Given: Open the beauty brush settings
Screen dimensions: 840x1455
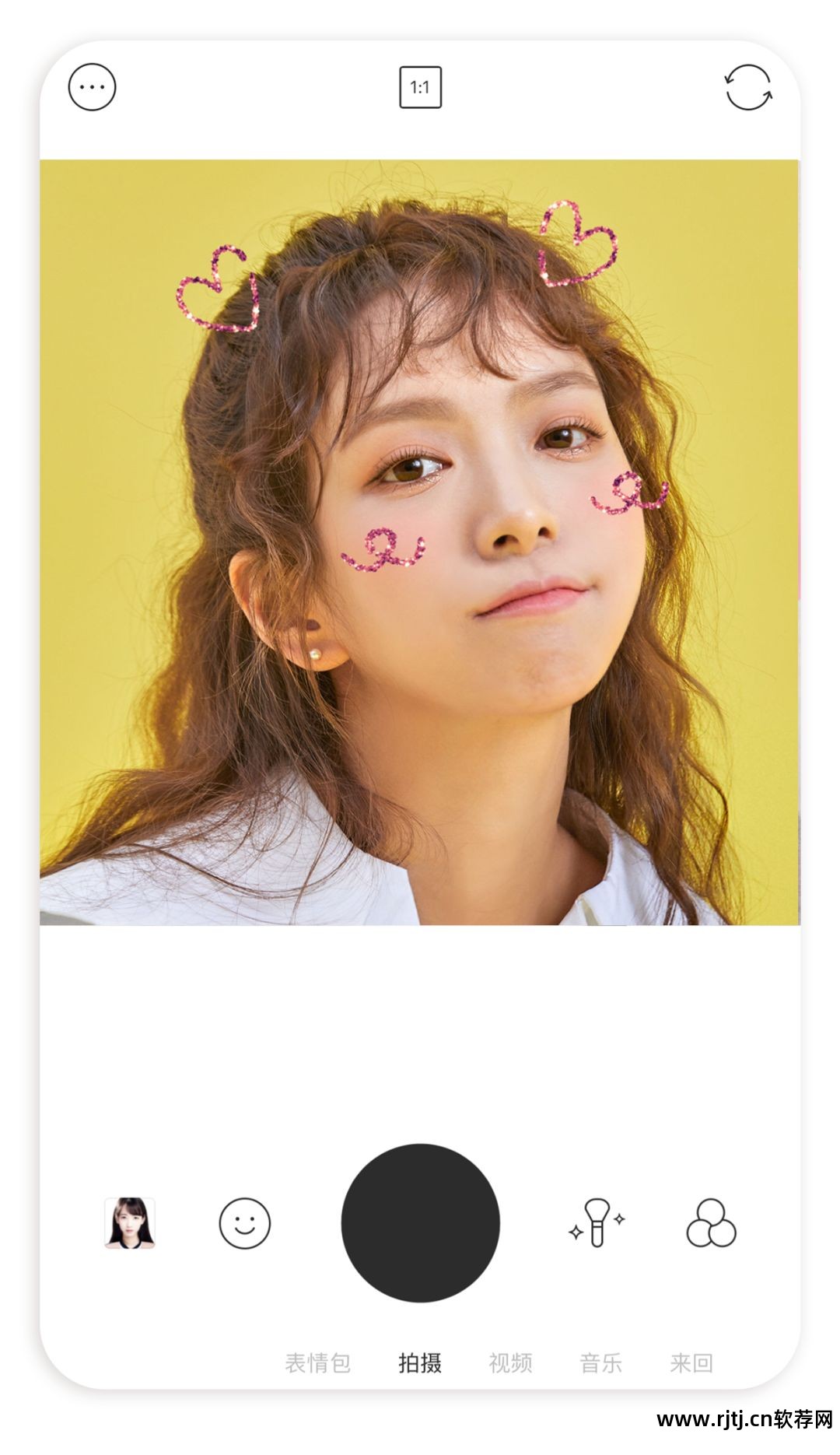Looking at the screenshot, I should pyautogui.click(x=597, y=1223).
